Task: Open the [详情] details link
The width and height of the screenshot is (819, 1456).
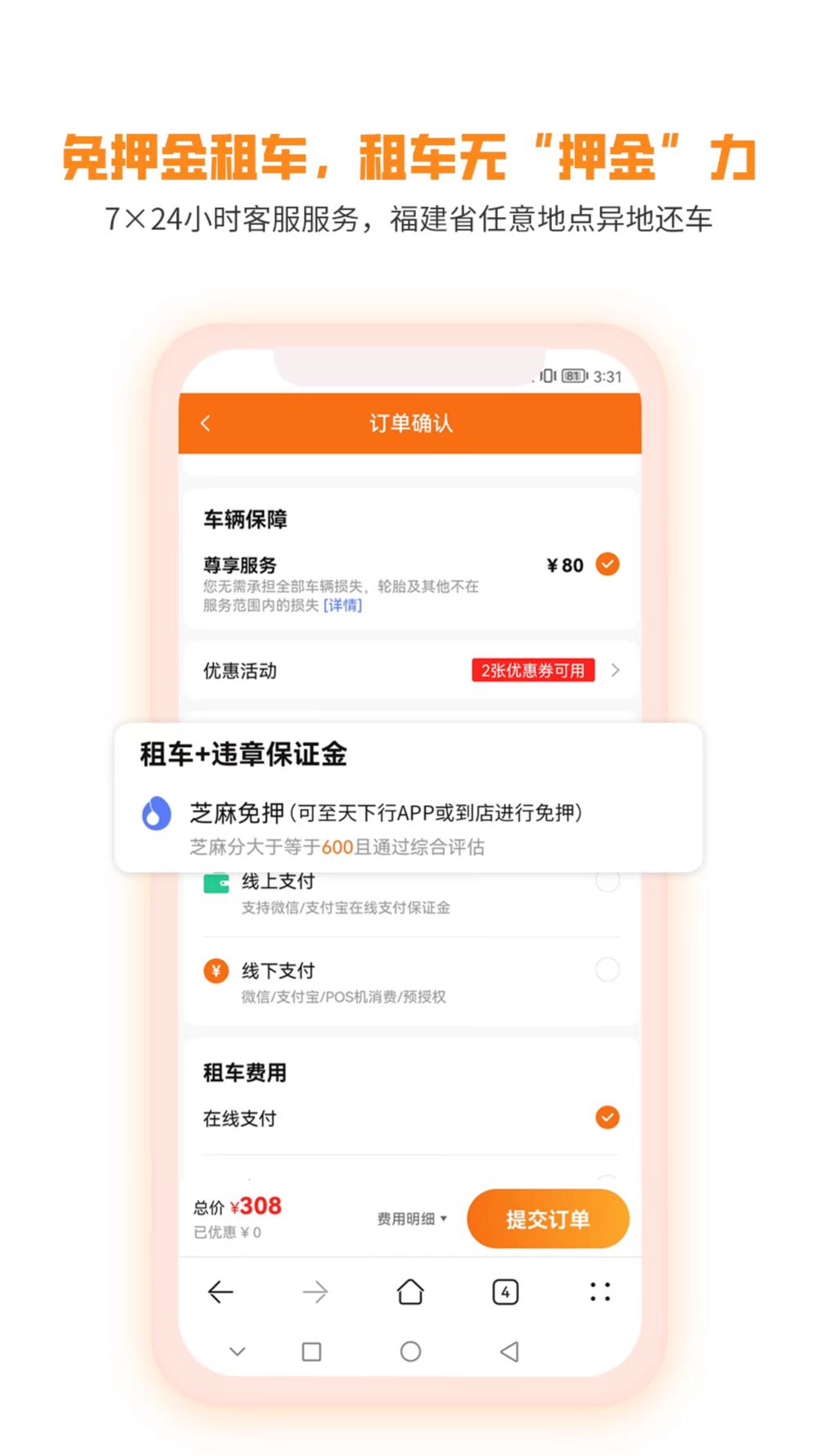Action: point(343,605)
